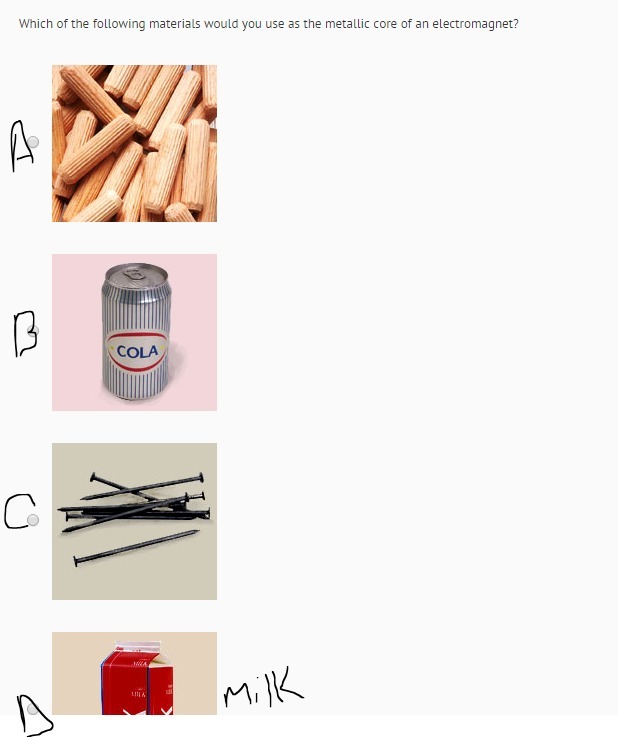Select the wooden dowels answer radio button
Viewport: 618px width, 737px height.
pos(33,143)
